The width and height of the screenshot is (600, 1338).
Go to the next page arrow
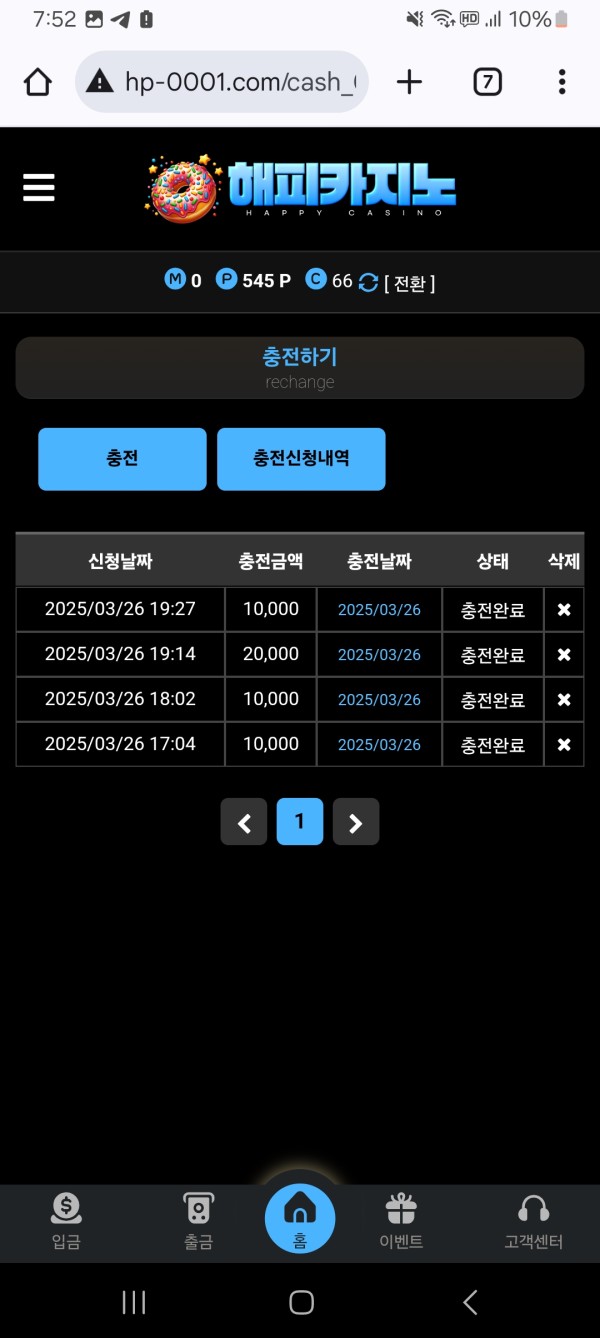tap(356, 823)
